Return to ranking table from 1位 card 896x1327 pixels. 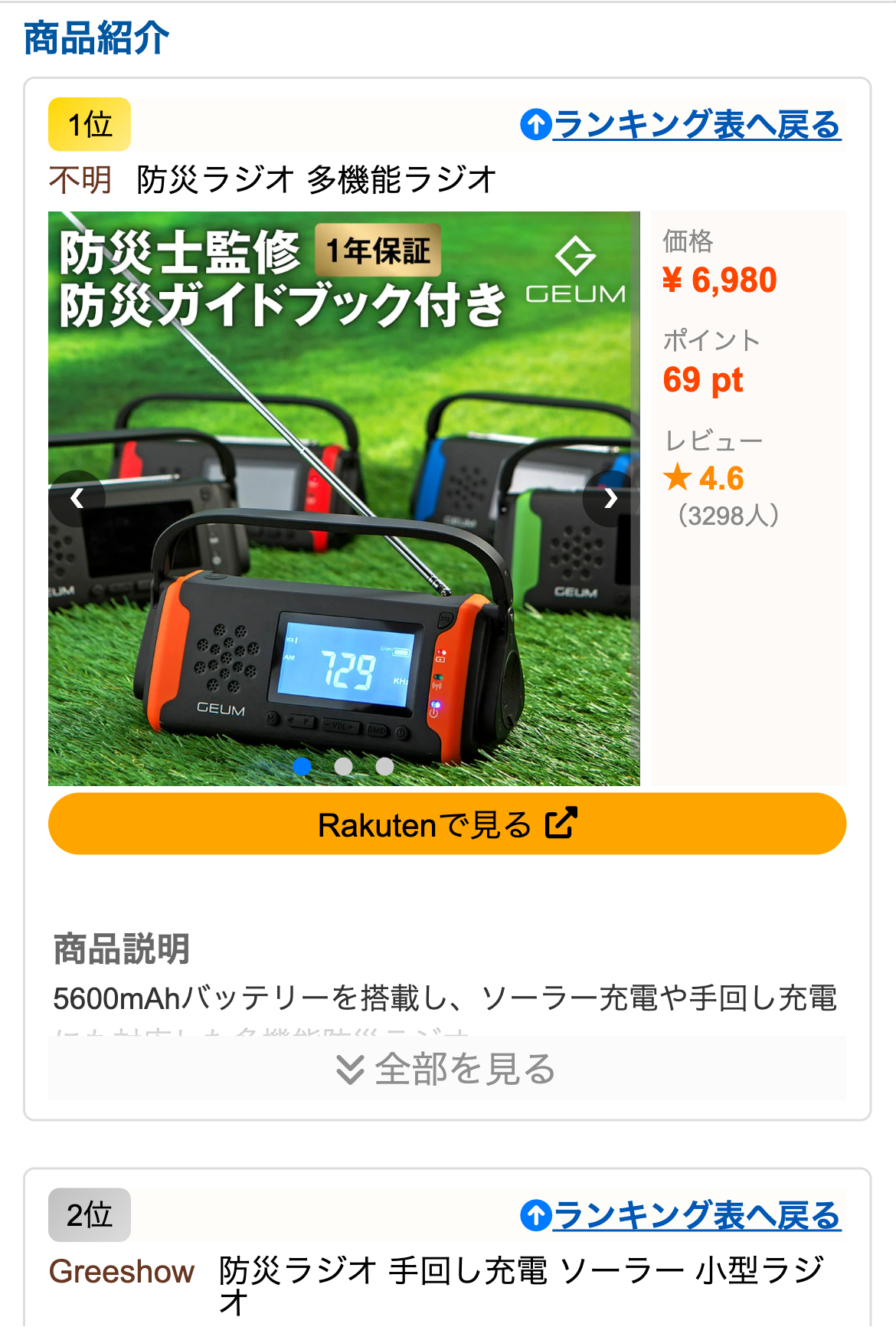680,124
